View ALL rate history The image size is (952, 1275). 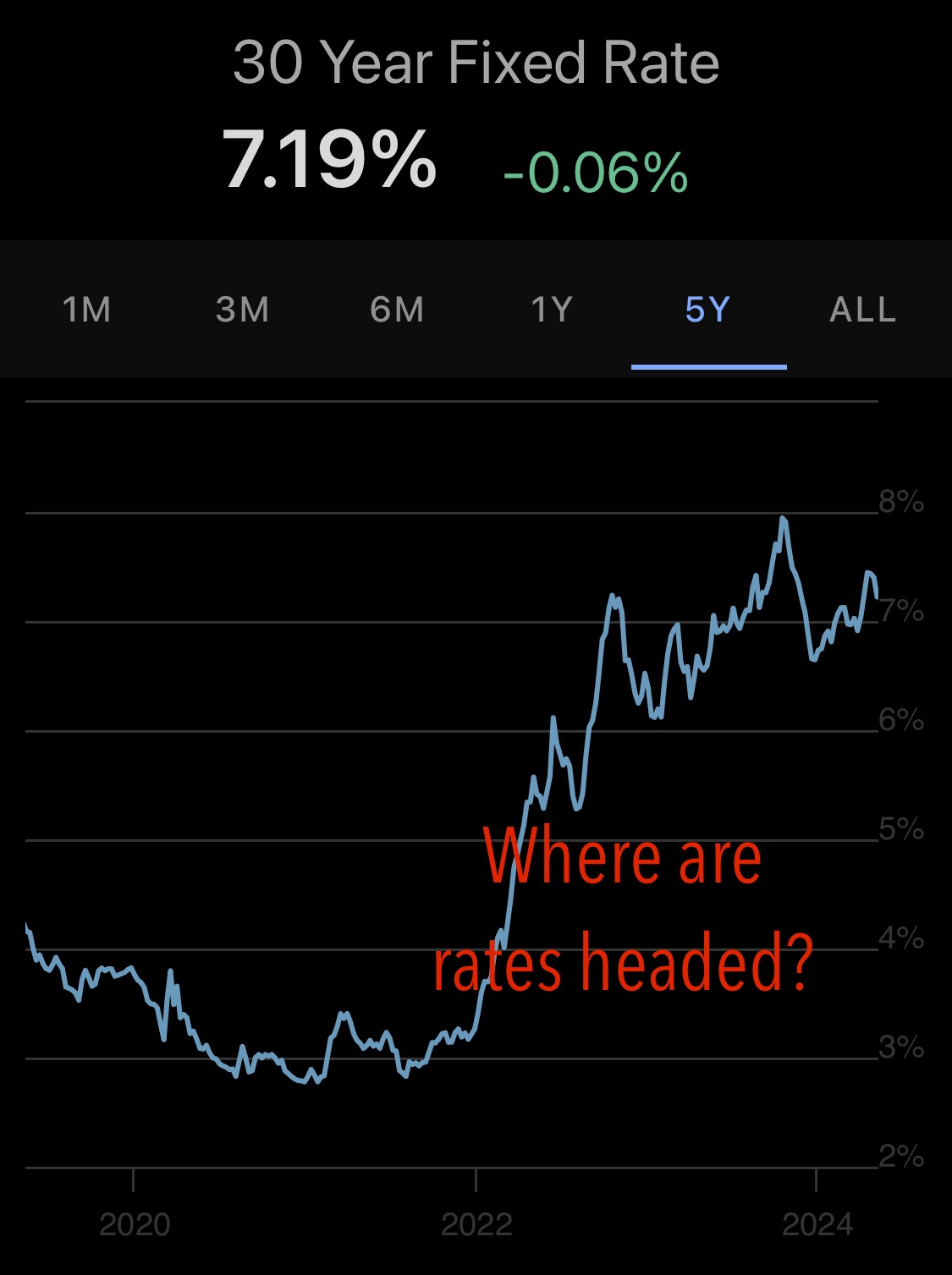(x=862, y=310)
